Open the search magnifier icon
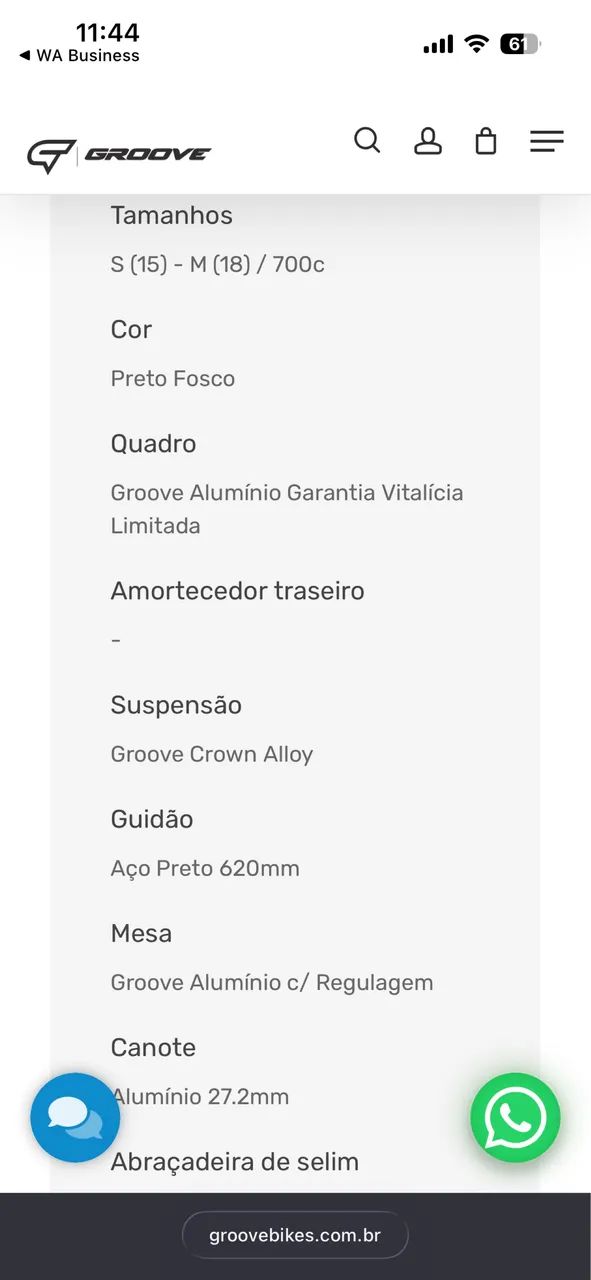591x1280 pixels. [367, 141]
